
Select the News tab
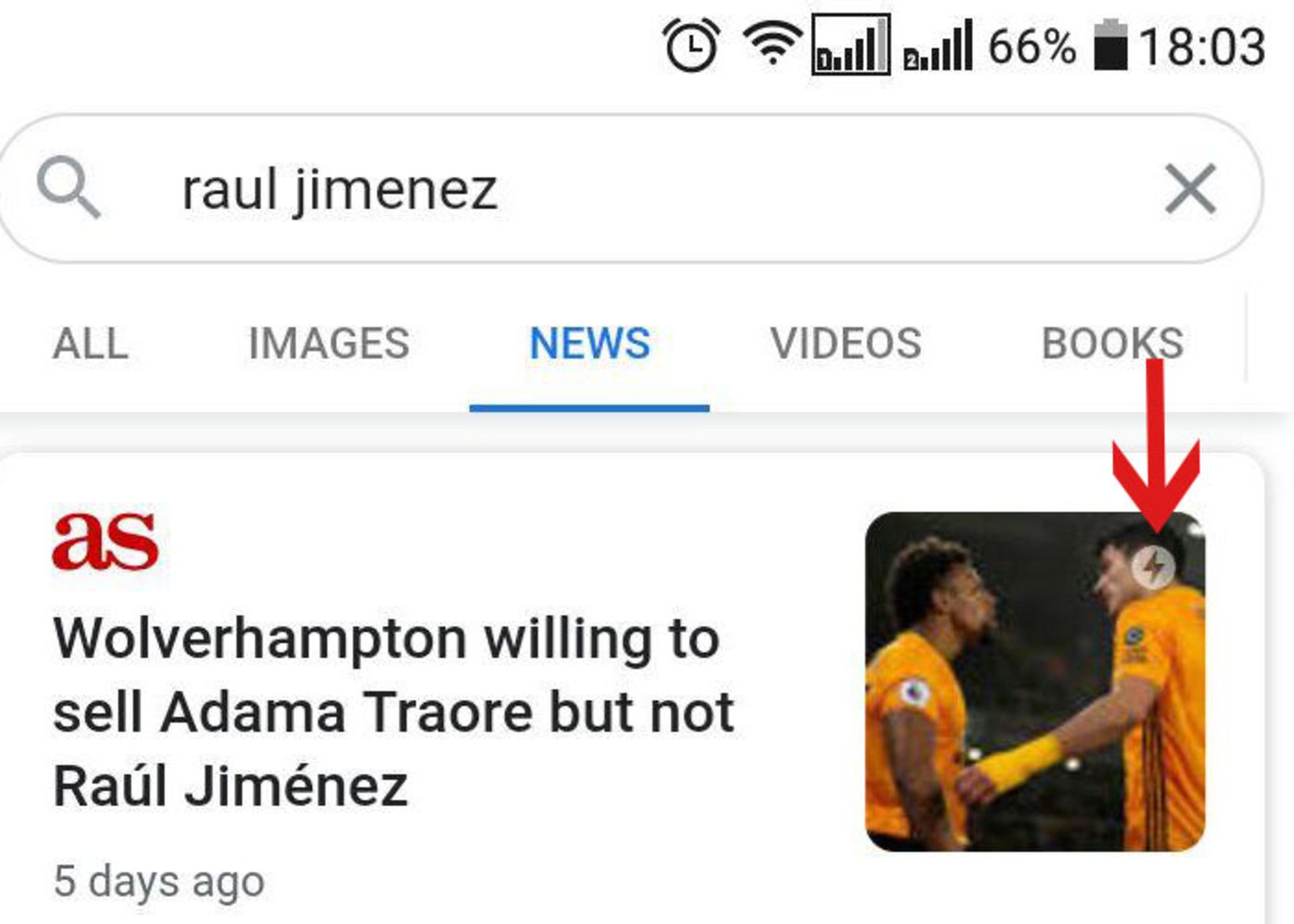[x=590, y=344]
